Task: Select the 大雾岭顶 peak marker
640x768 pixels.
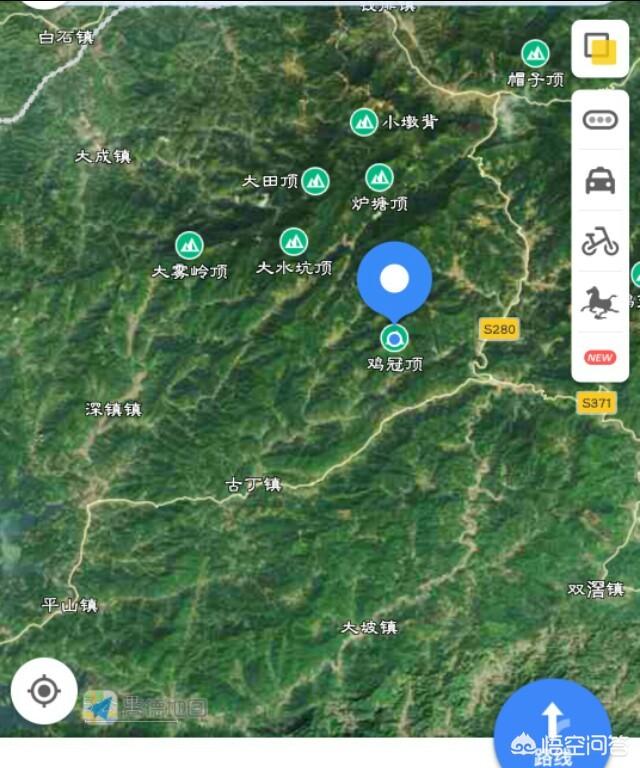Action: (x=189, y=245)
